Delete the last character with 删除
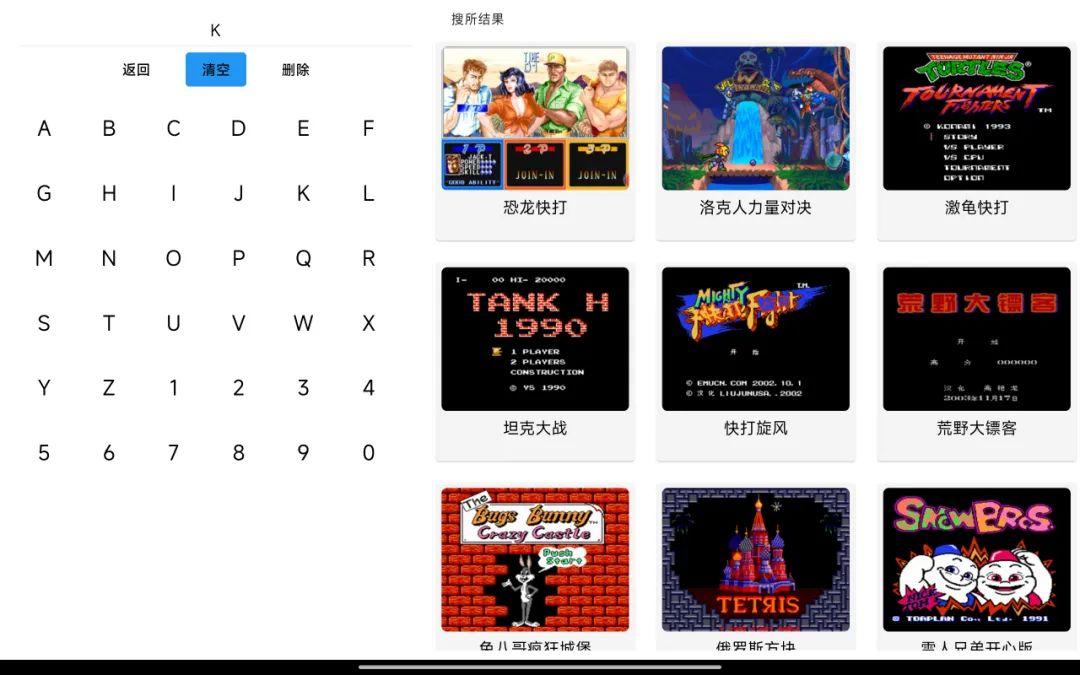Viewport: 1080px width, 675px height. (295, 70)
